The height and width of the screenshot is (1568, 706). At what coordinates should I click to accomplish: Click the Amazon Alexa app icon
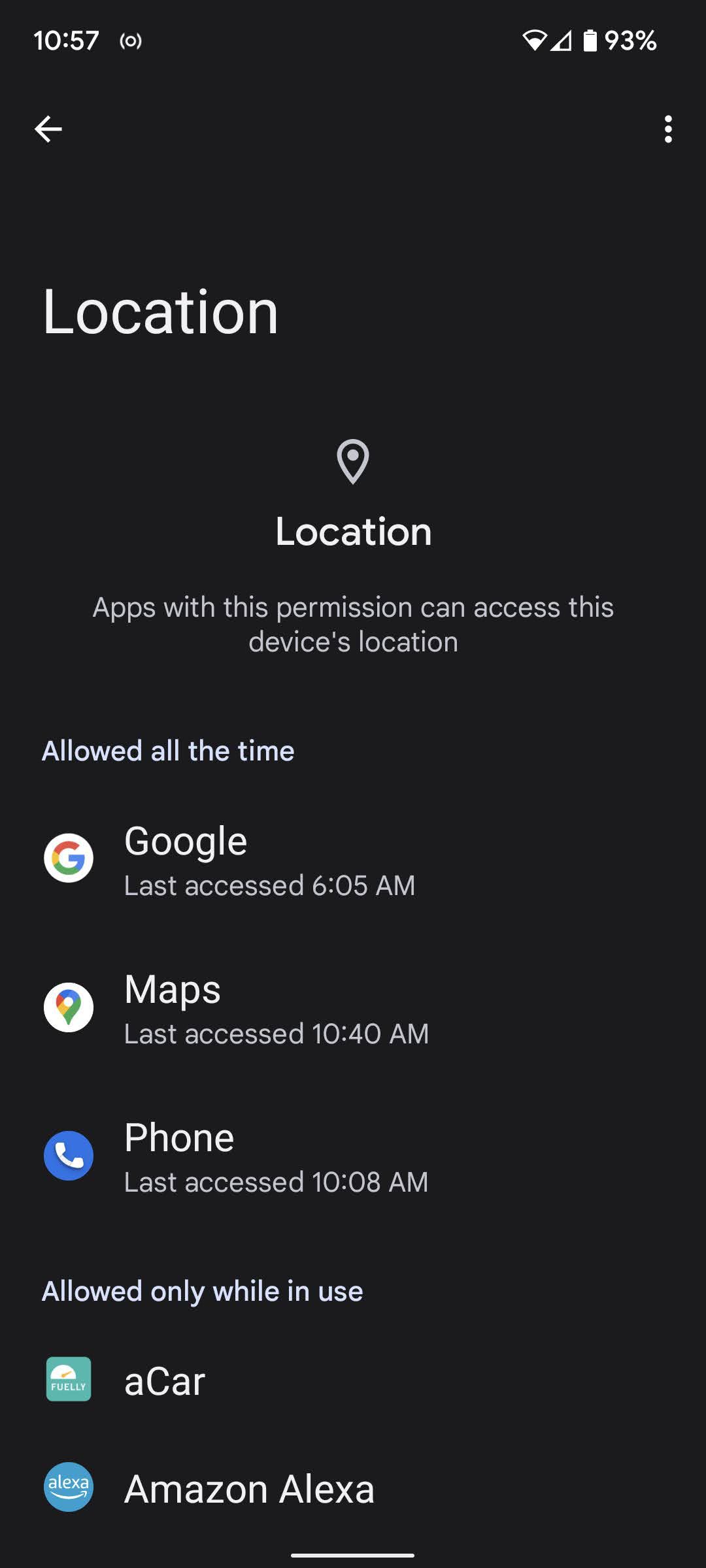pos(68,1488)
